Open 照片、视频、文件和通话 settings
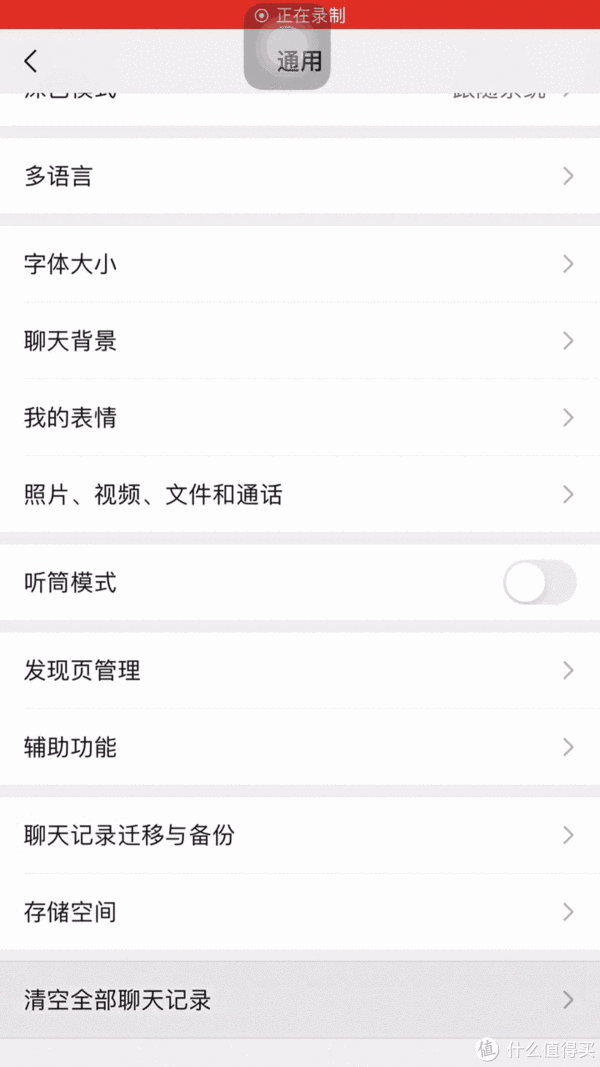Image resolution: width=600 pixels, height=1067 pixels. 300,494
